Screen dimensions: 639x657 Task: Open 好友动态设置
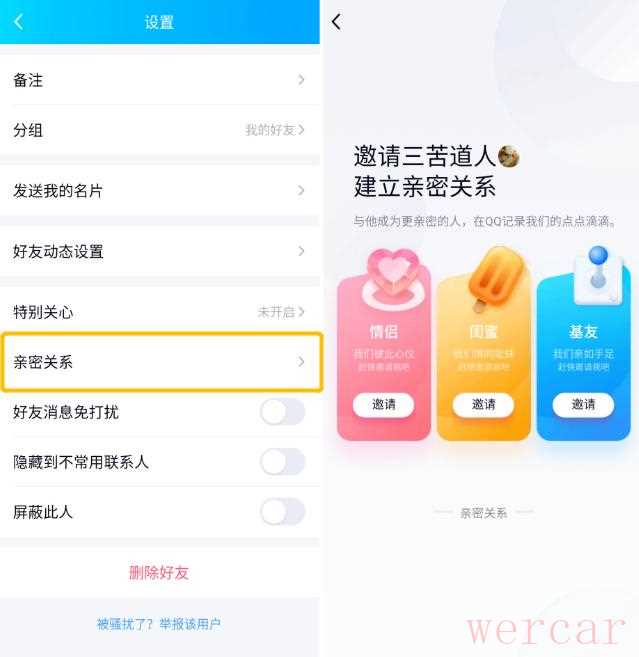point(160,251)
